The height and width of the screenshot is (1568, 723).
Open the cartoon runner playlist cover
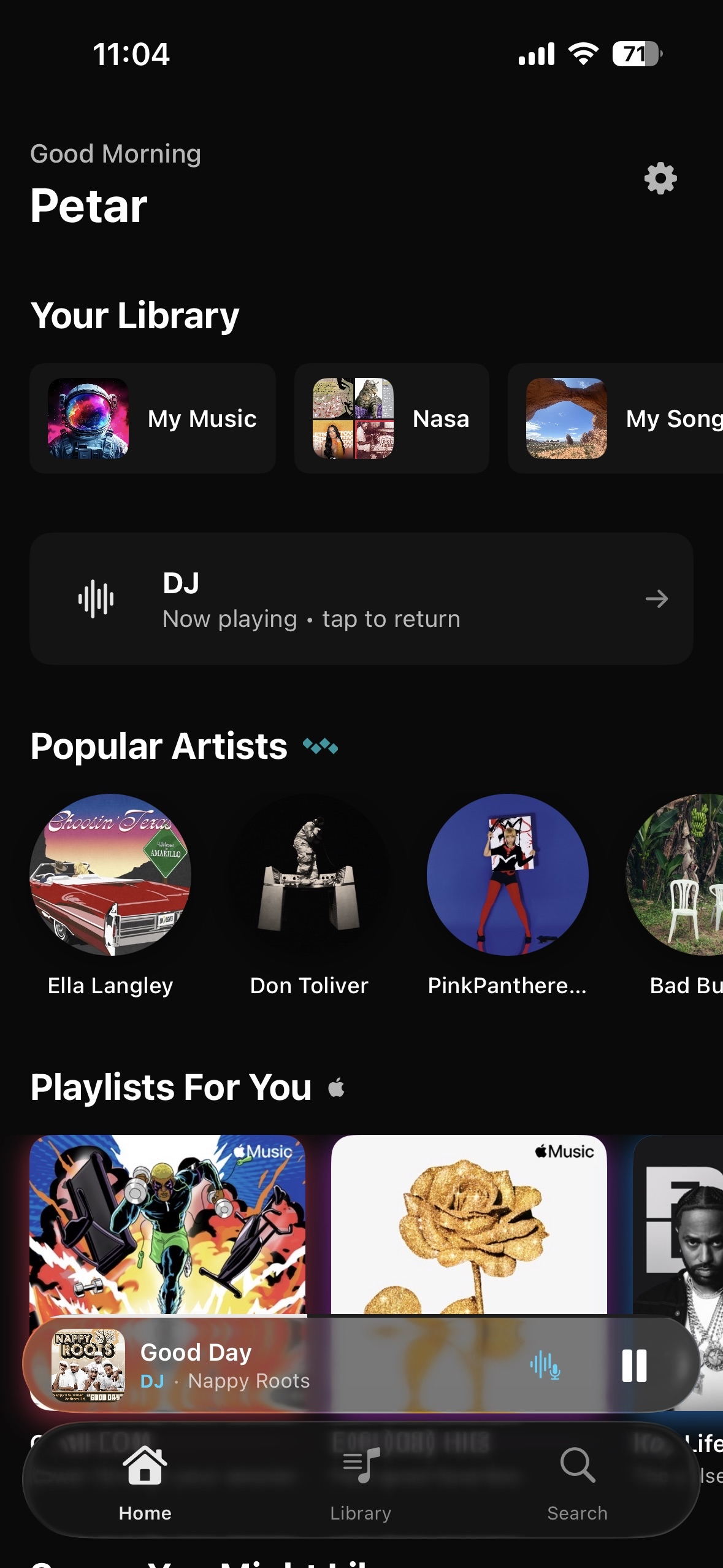coord(167,1224)
